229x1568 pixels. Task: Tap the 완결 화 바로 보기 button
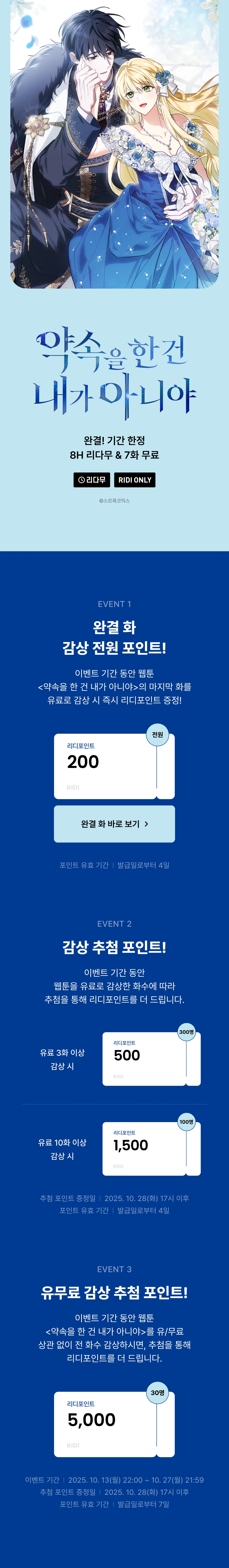click(114, 824)
